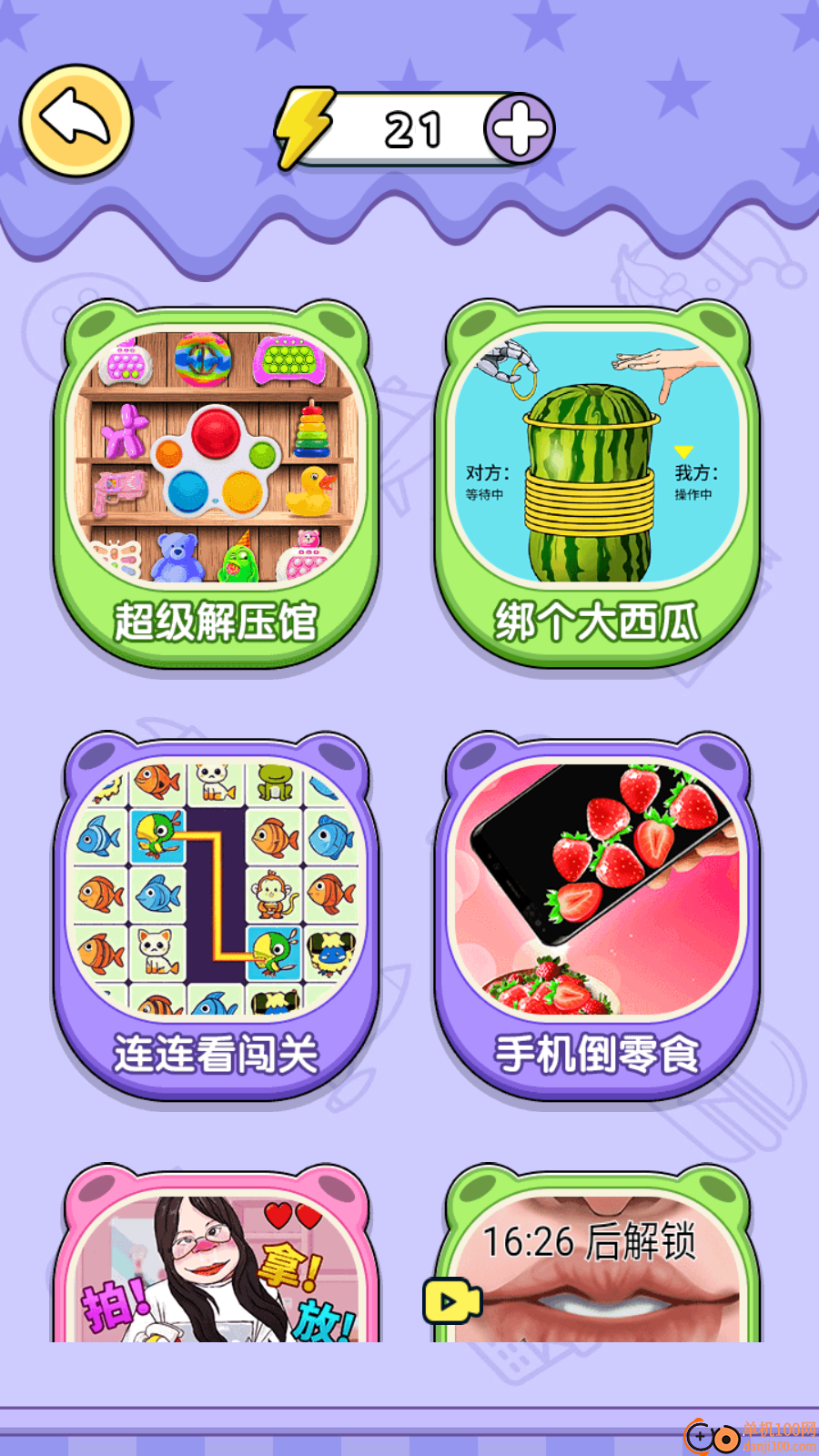
Task: Tap the 超级解压馆 title banner
Action: [x=215, y=619]
